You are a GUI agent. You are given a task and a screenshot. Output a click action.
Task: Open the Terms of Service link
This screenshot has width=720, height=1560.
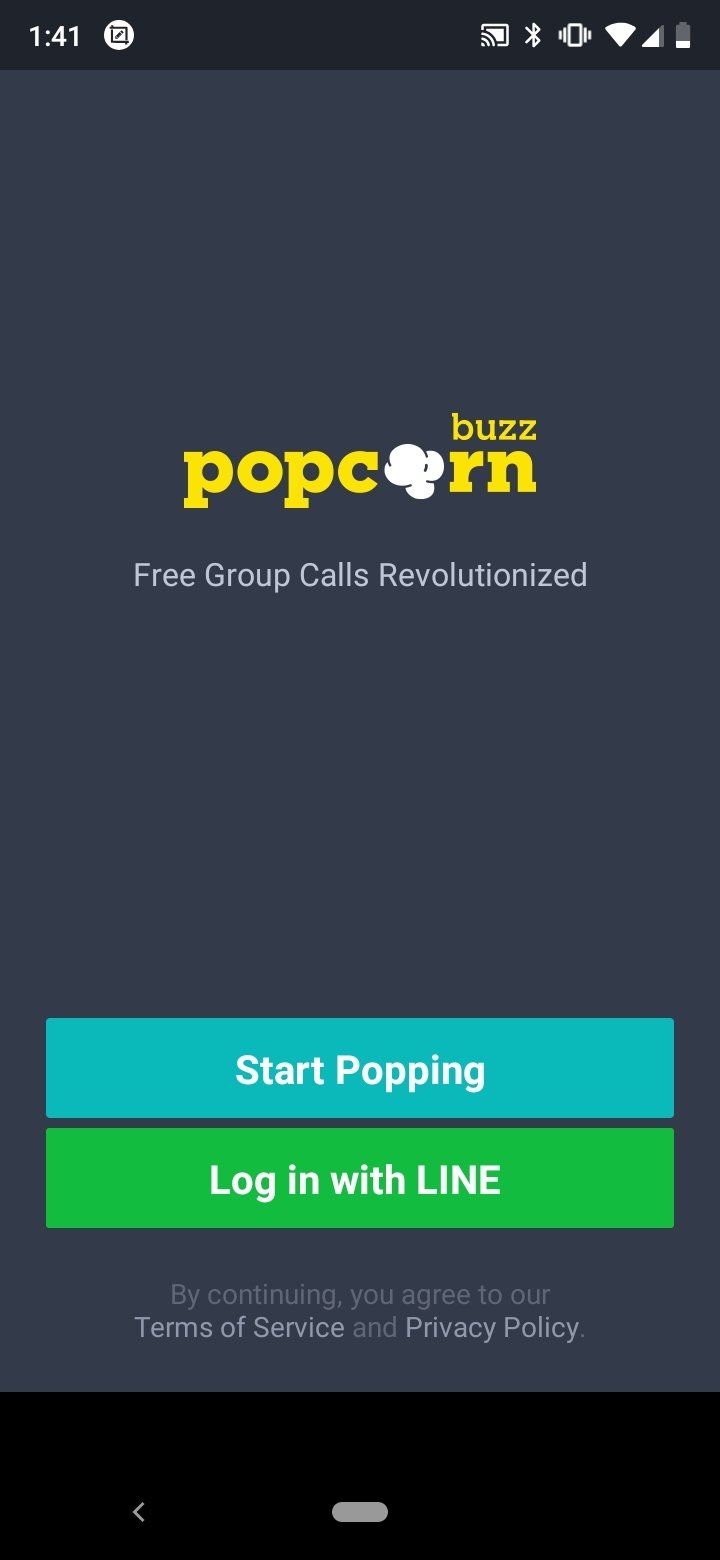pos(239,1327)
